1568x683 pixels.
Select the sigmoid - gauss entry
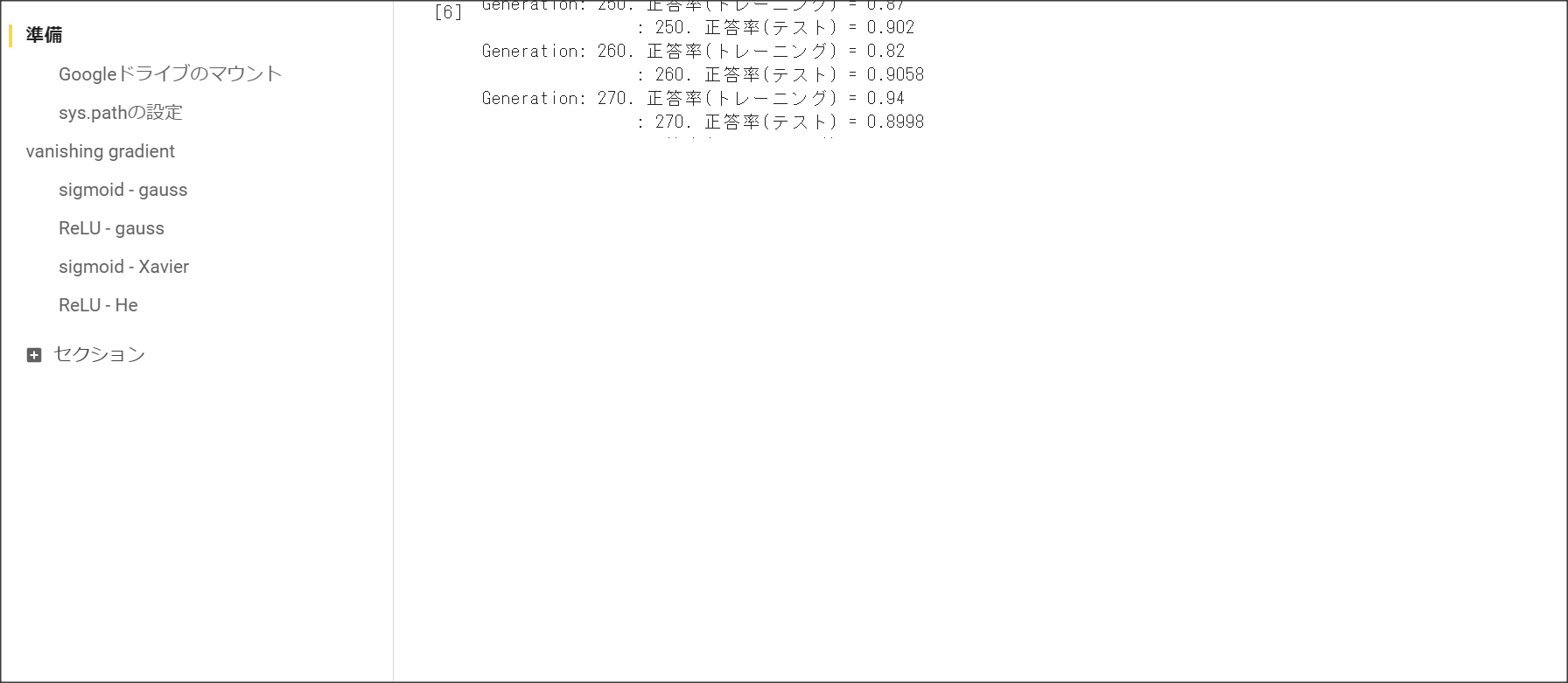(x=122, y=190)
